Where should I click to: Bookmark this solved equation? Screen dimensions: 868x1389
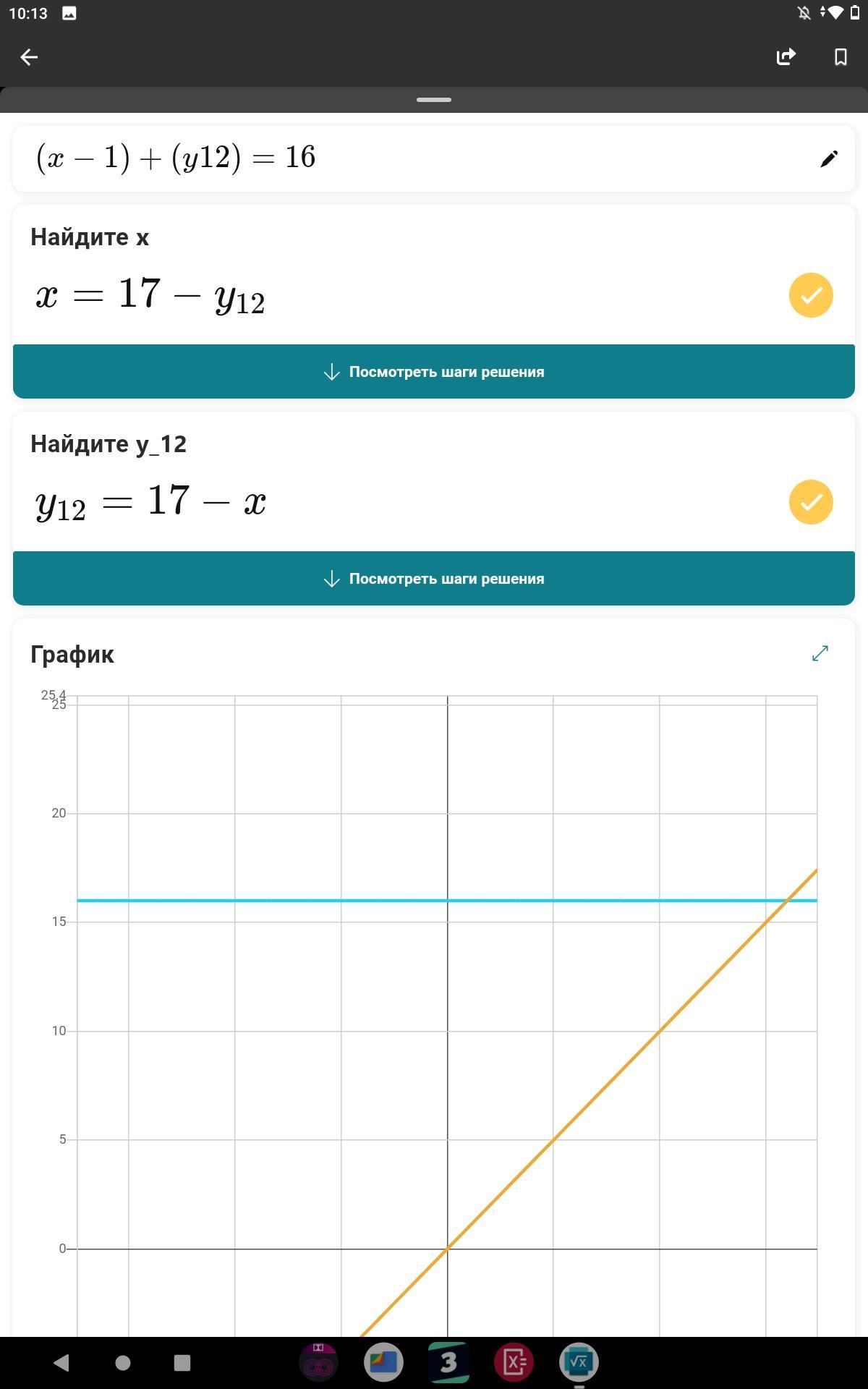pos(841,57)
